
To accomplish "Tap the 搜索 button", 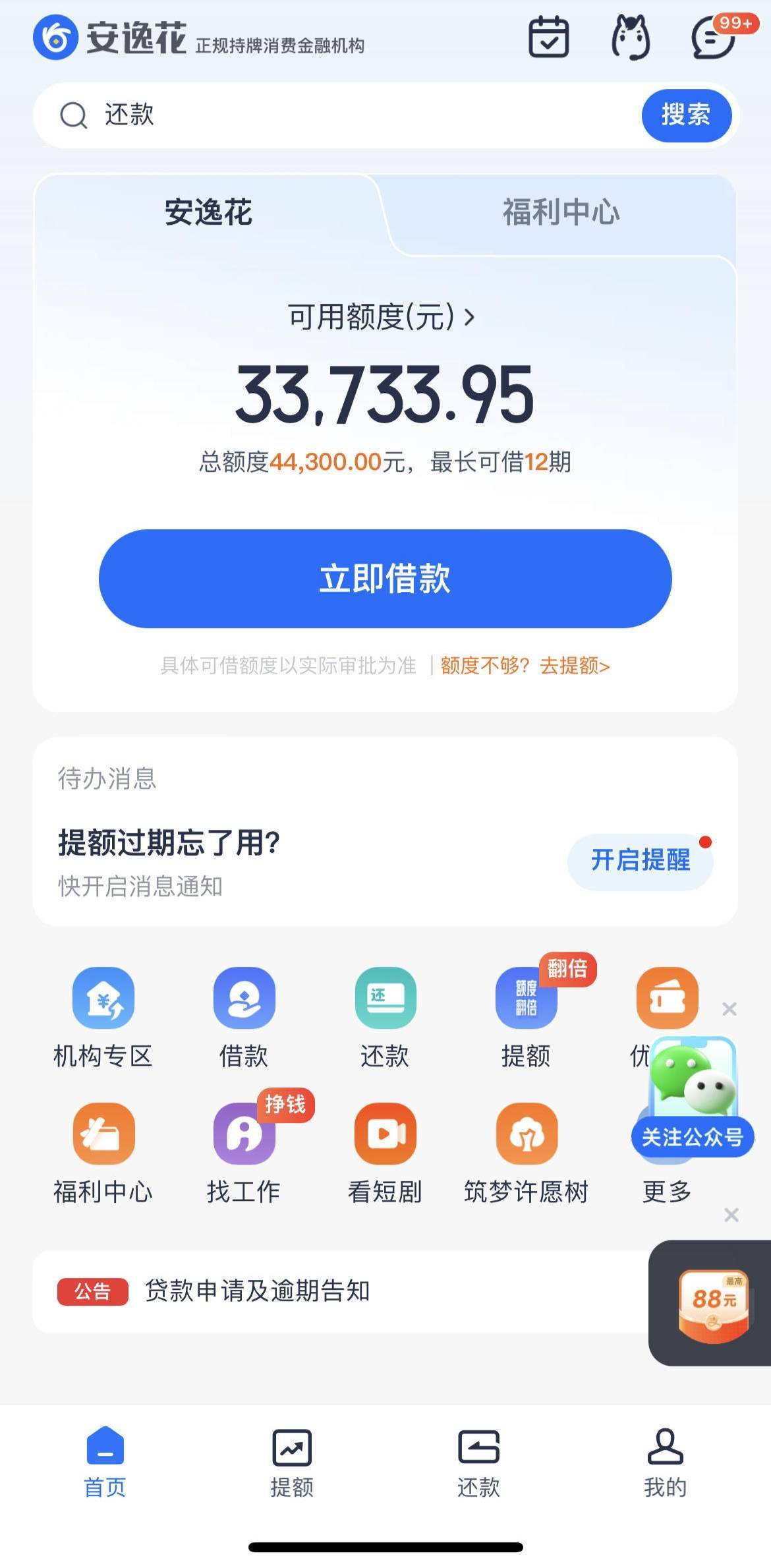I will click(686, 115).
